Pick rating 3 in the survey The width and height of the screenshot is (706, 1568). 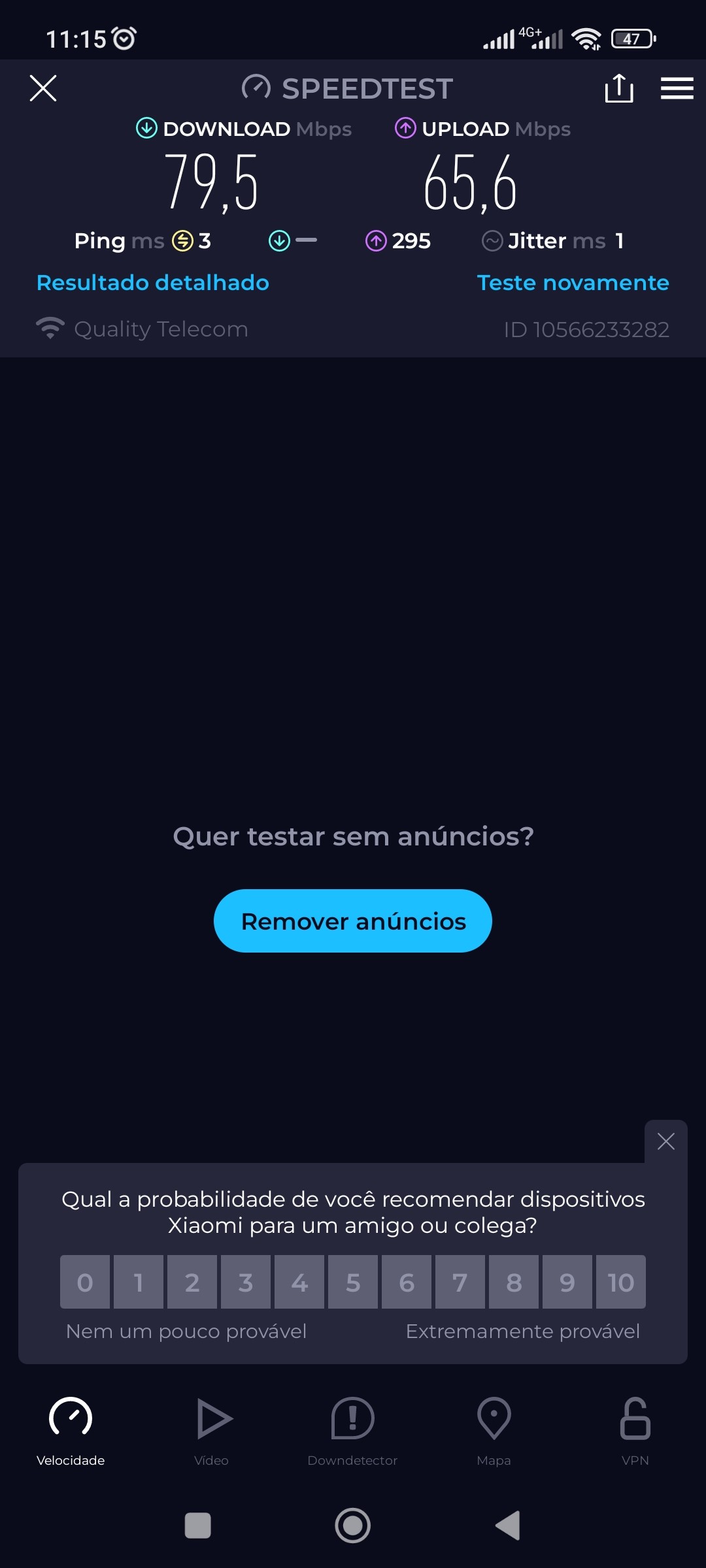click(x=246, y=1282)
